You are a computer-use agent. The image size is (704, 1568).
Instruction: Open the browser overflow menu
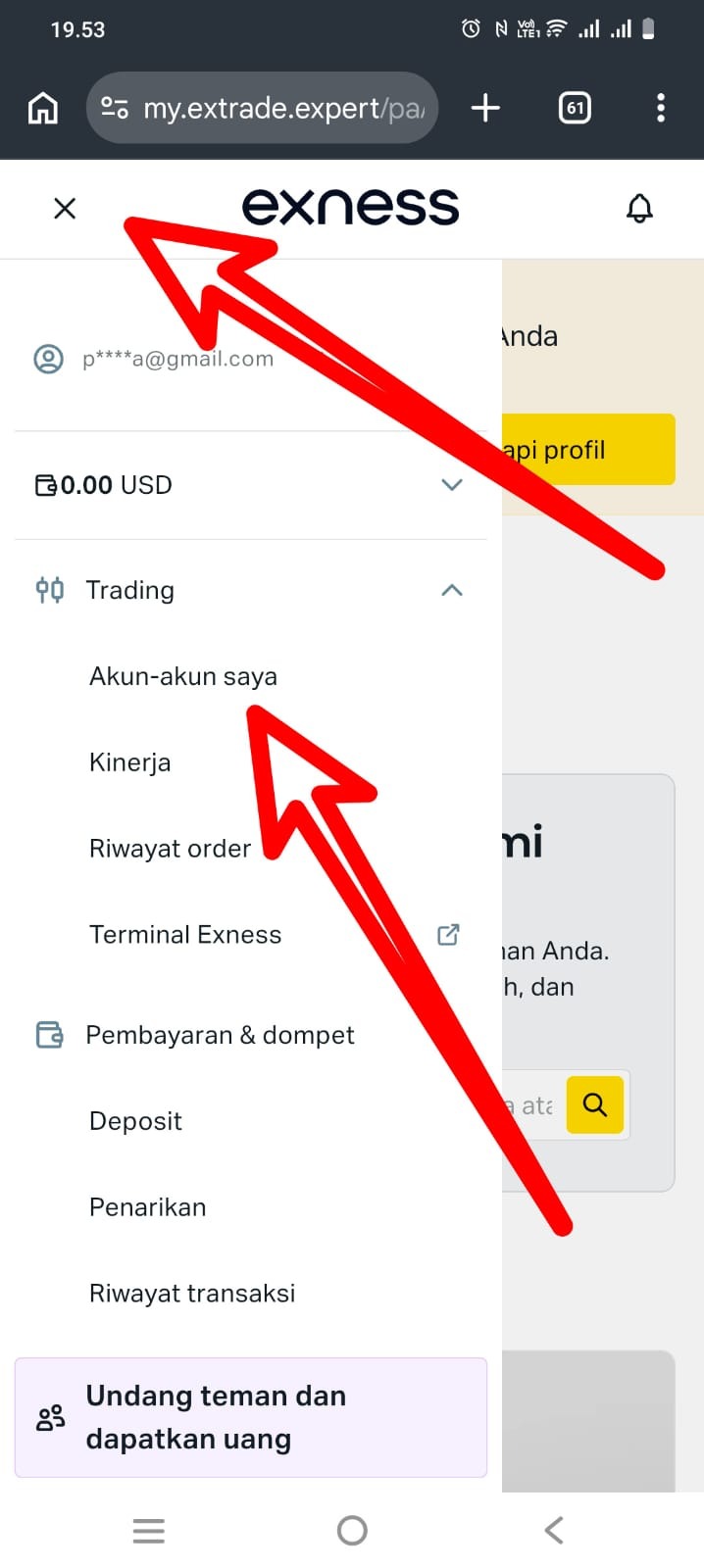pos(661,108)
